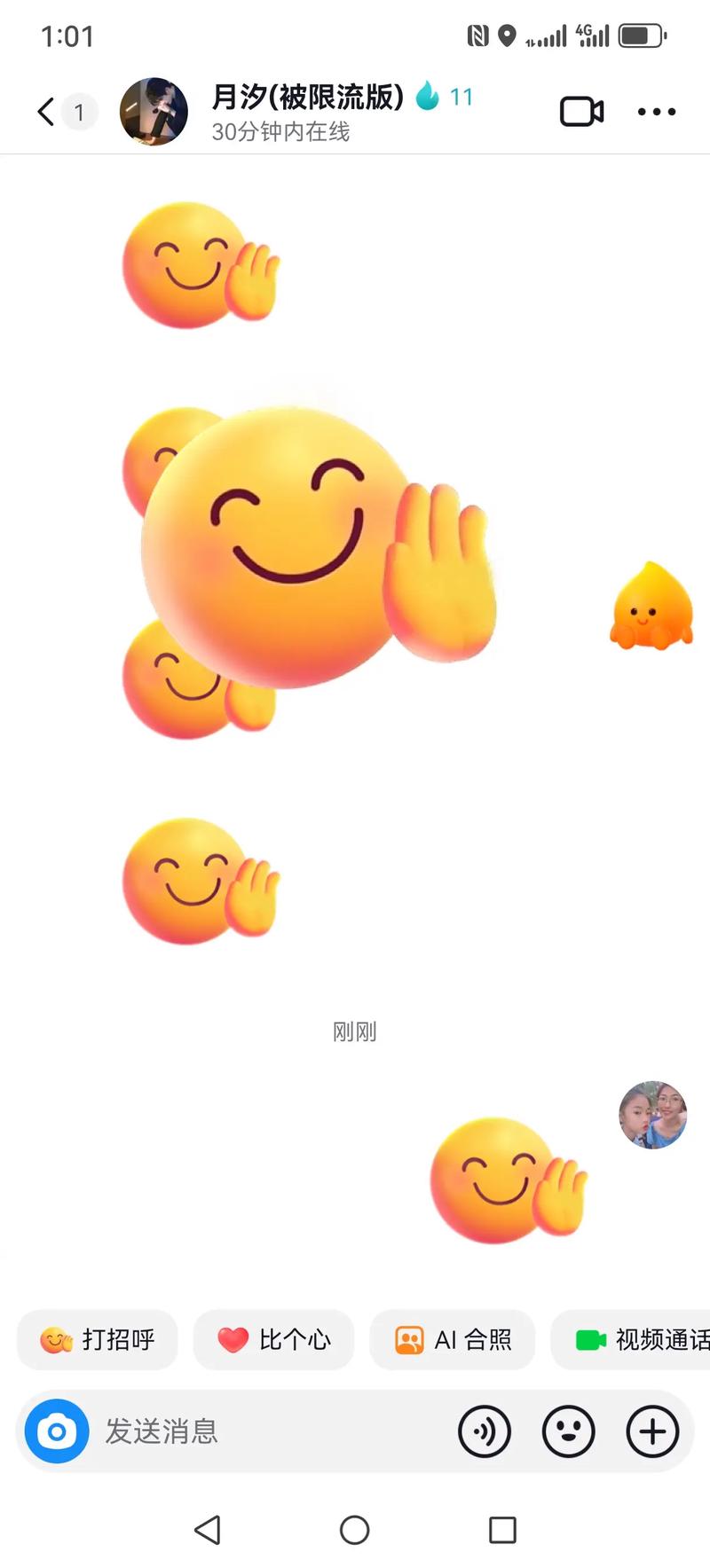Tap the orange droplet mascot sticker
Screen dimensions: 710x1568
coord(651,608)
